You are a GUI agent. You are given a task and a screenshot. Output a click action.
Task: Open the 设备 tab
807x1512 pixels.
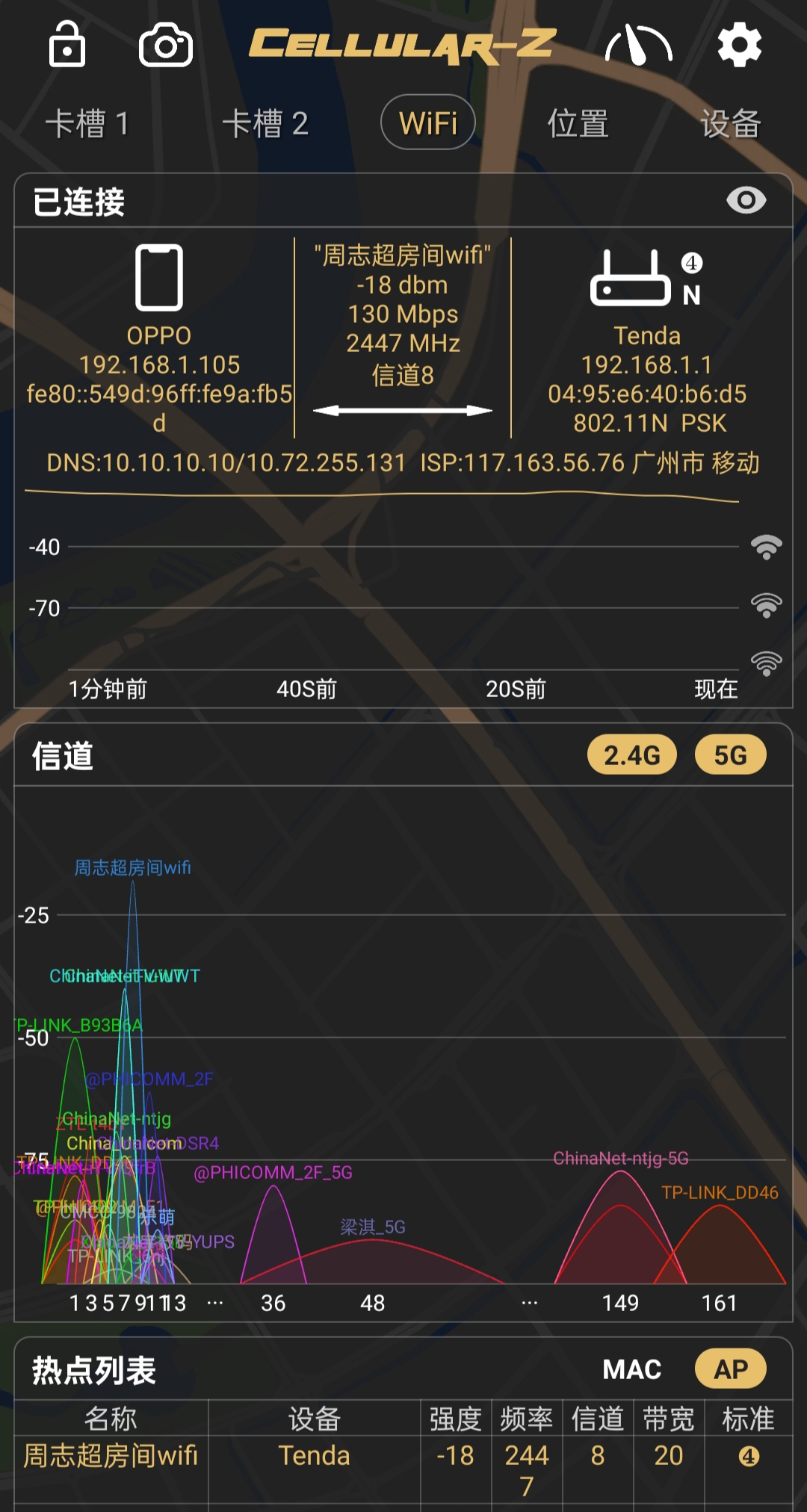click(730, 123)
